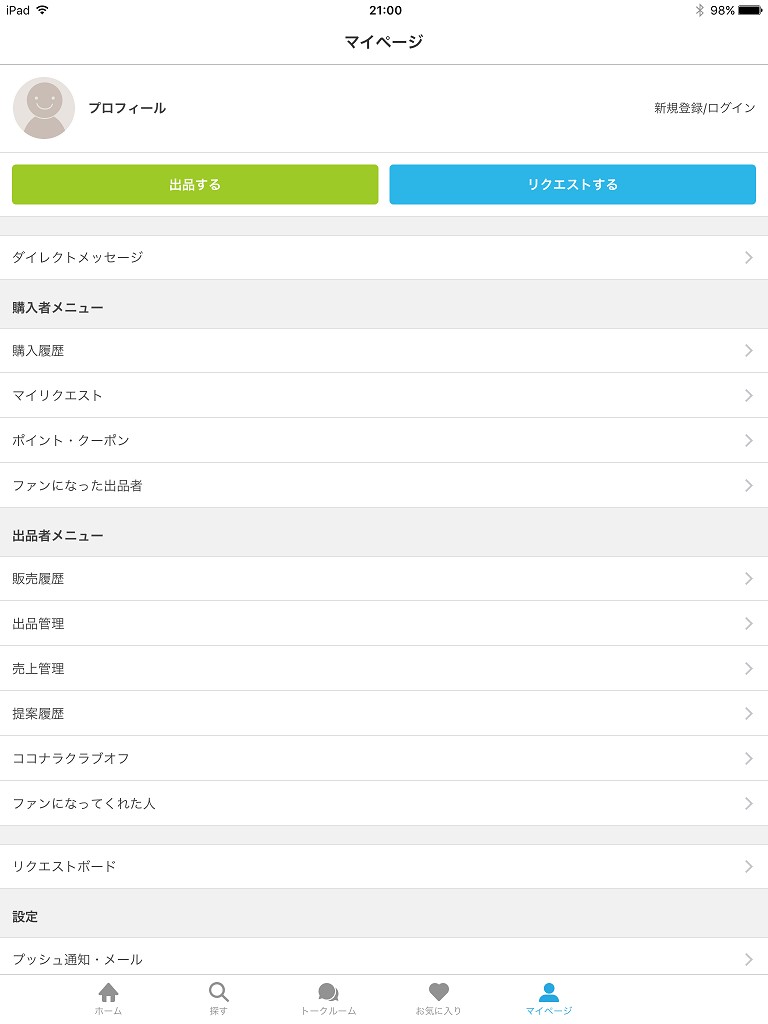Open ファンになってくれた人 row
The image size is (768, 1024).
point(384,803)
